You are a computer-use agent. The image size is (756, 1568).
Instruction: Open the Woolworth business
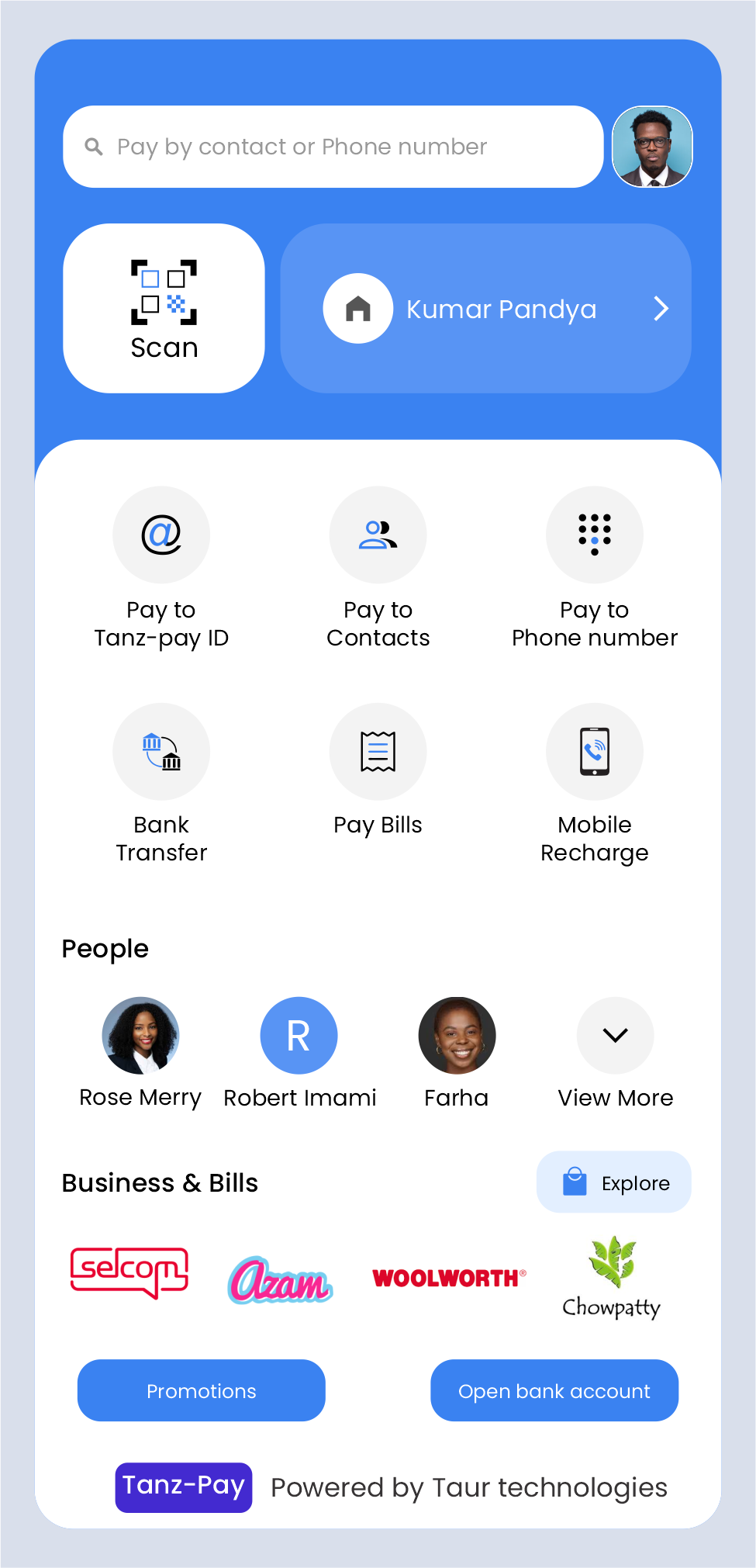click(449, 1278)
